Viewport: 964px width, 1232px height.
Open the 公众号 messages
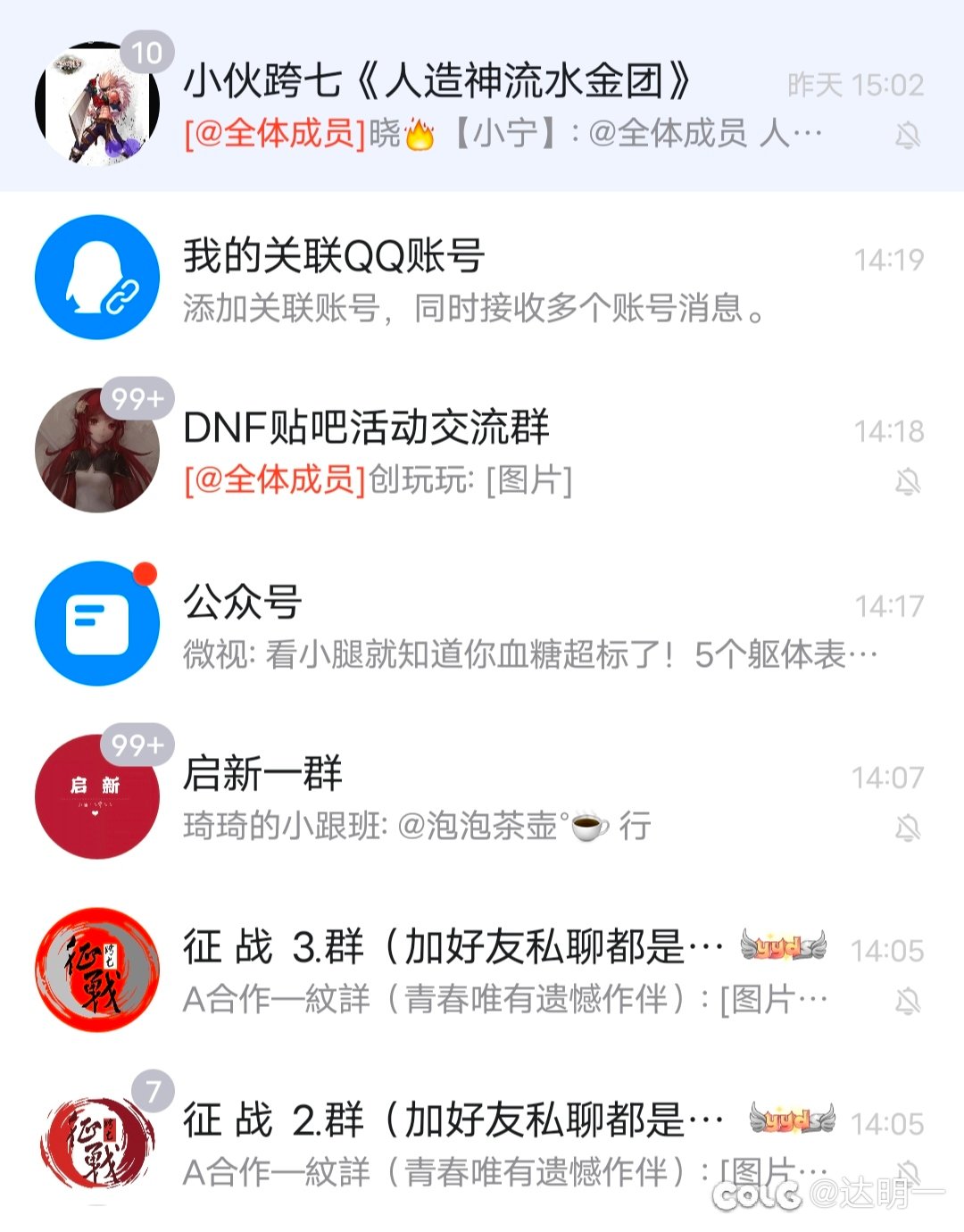482,625
